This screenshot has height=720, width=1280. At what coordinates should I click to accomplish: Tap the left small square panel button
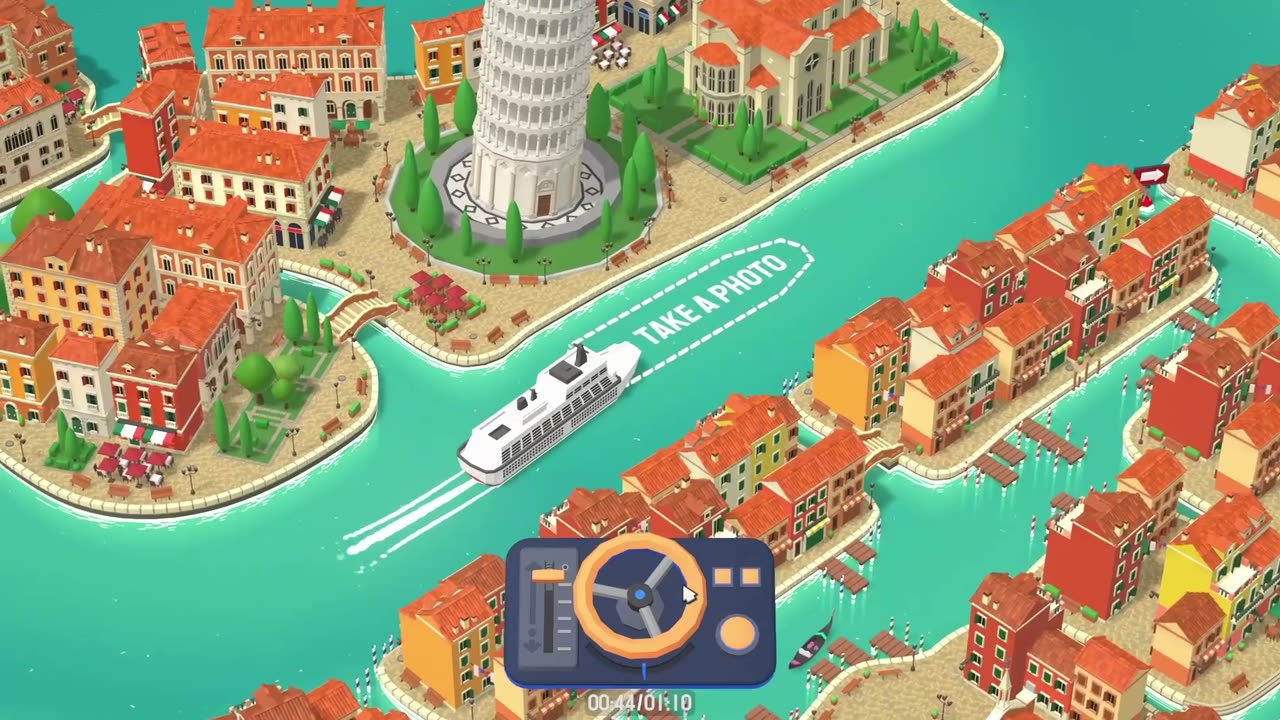[722, 577]
